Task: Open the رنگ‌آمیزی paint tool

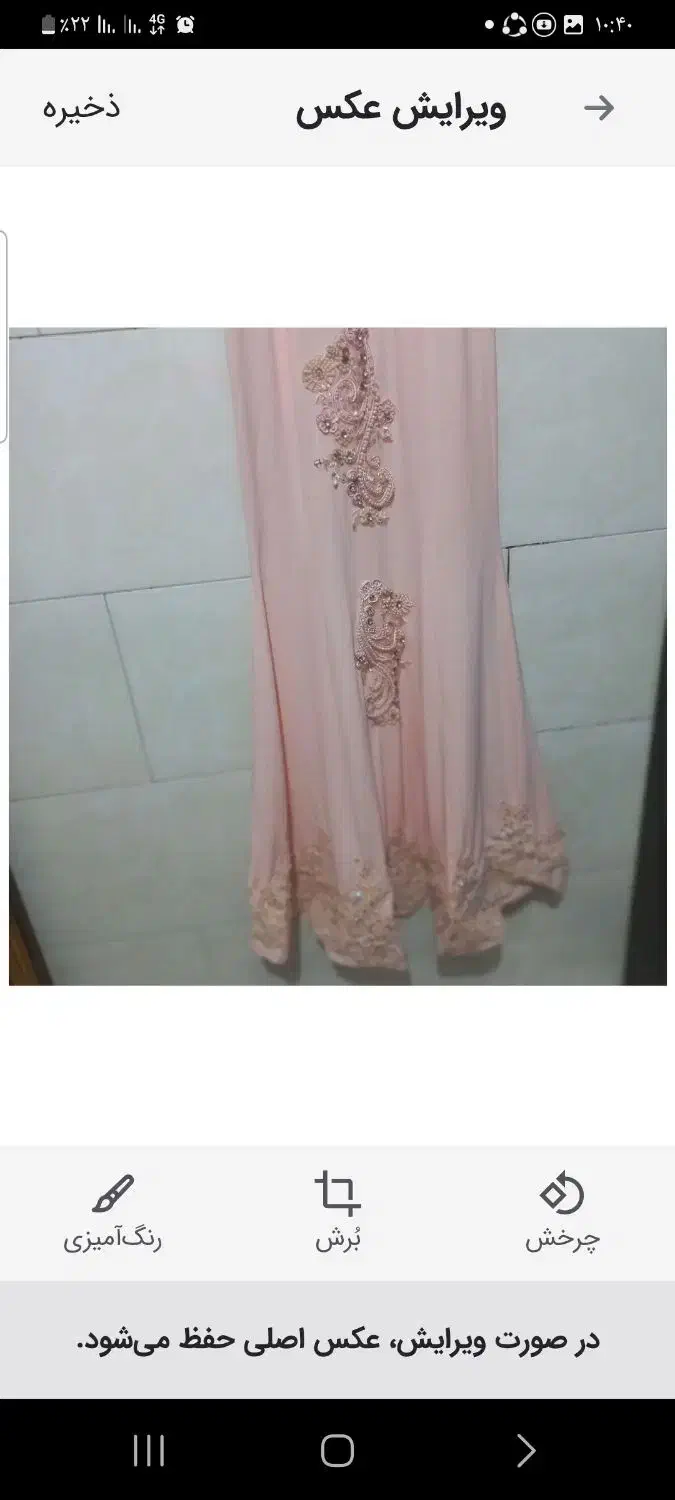Action: [x=112, y=1213]
